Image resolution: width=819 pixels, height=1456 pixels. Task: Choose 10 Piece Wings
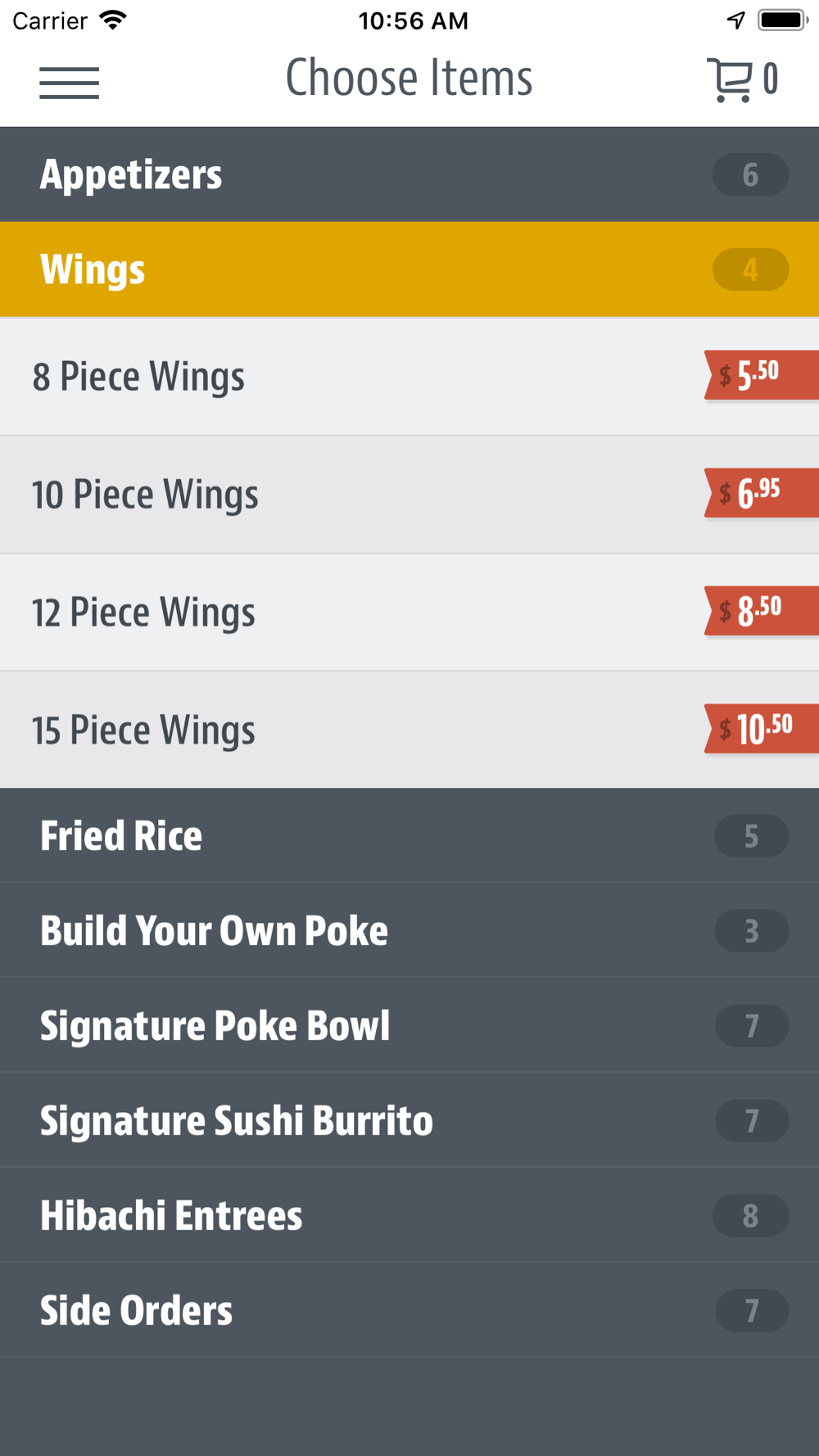pyautogui.click(x=409, y=495)
